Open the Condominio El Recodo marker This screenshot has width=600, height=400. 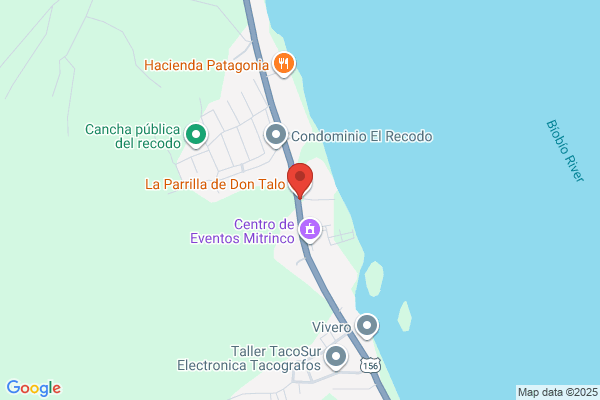276,136
